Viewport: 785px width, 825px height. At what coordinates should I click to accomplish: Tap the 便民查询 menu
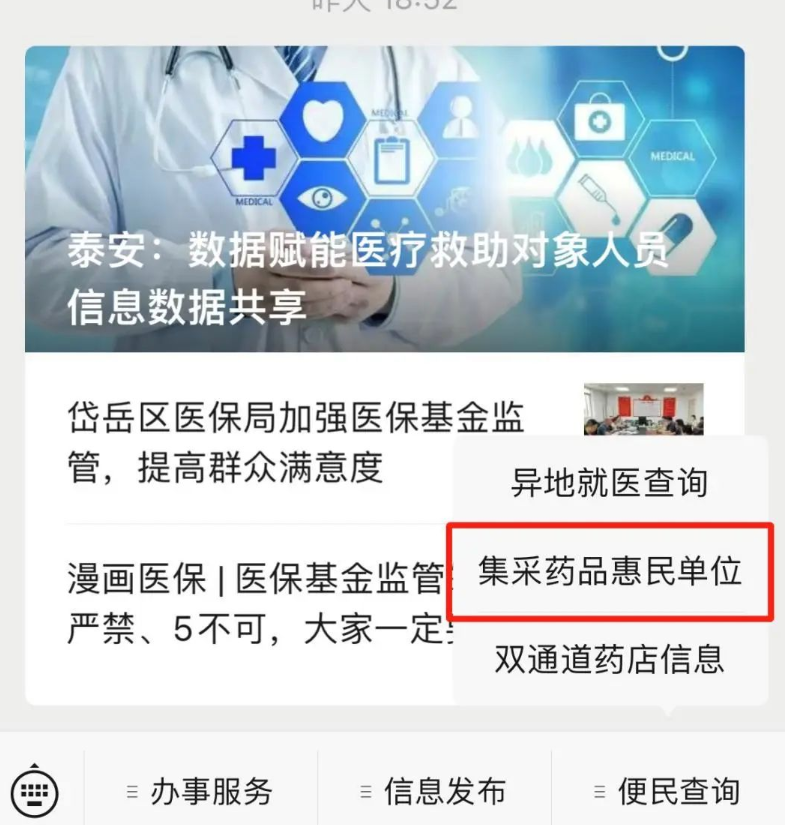tap(668, 793)
